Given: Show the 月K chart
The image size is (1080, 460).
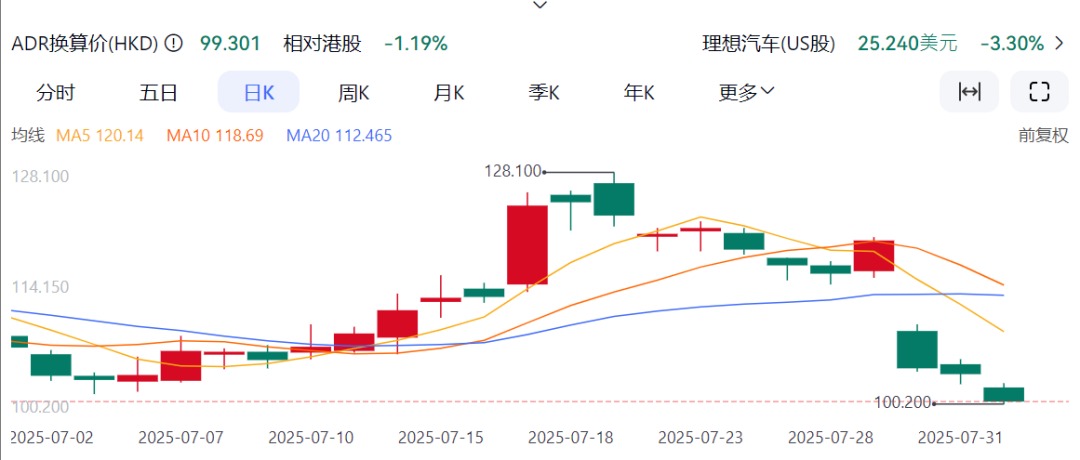Looking at the screenshot, I should pos(449,93).
